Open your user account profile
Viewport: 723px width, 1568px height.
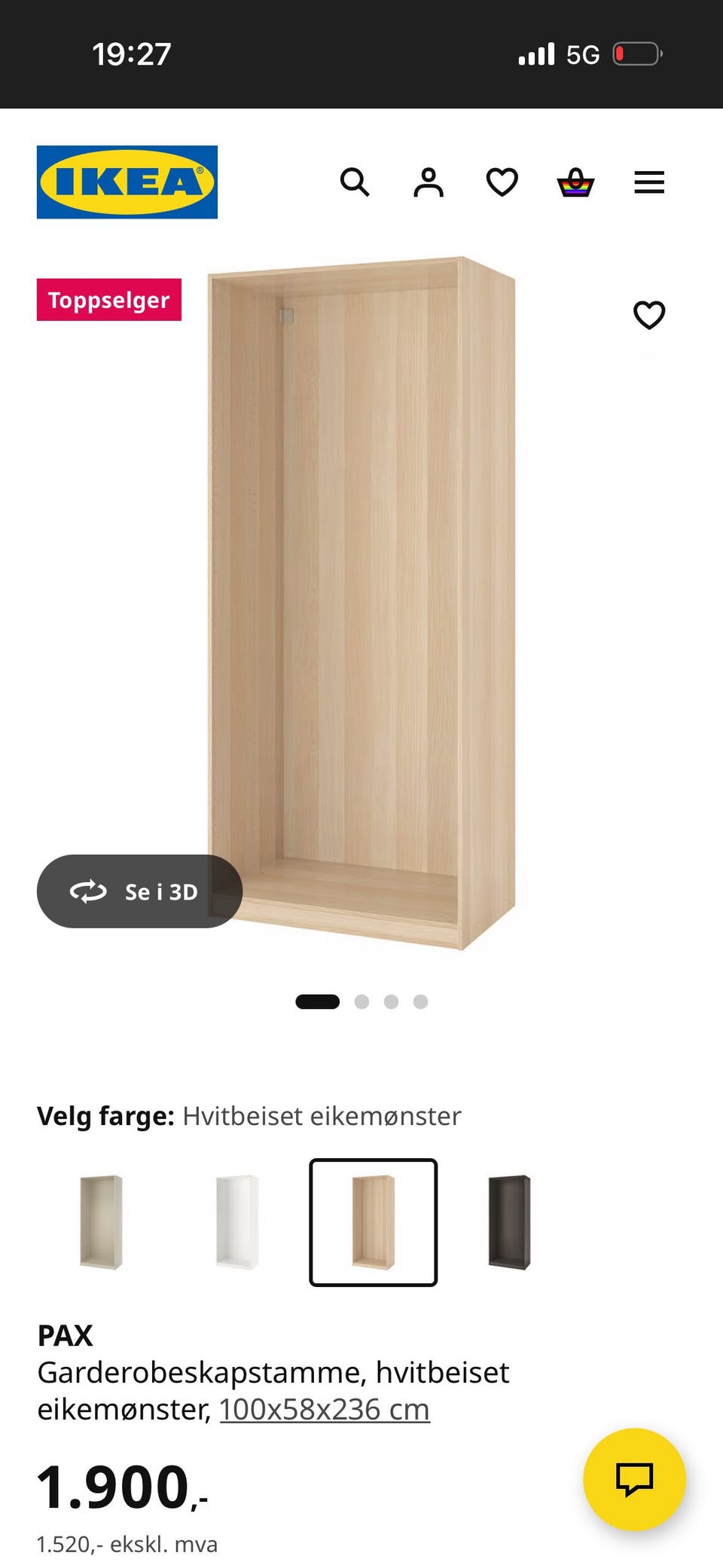coord(428,183)
